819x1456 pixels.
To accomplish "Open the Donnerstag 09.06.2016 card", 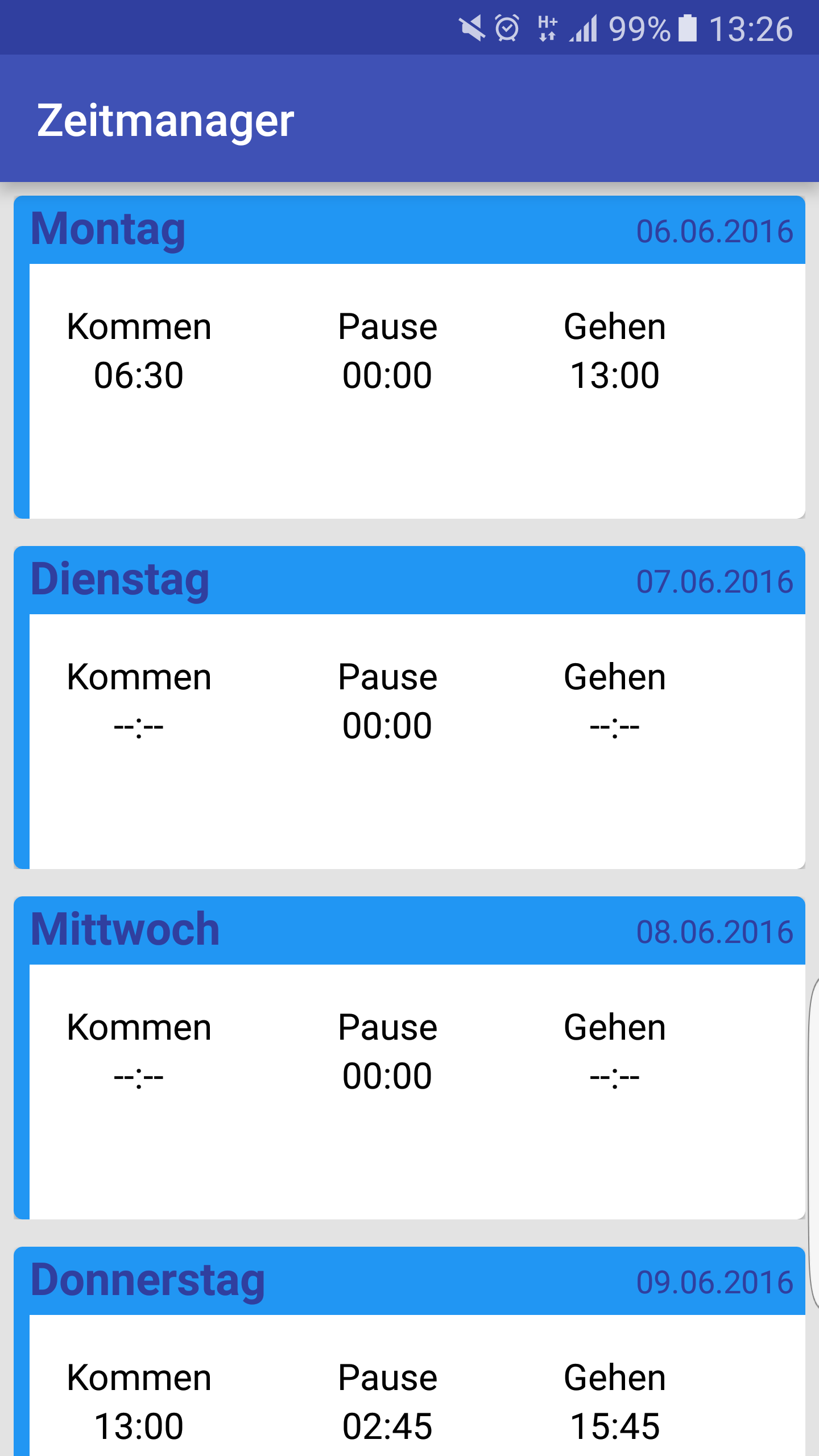I will 409,1365.
